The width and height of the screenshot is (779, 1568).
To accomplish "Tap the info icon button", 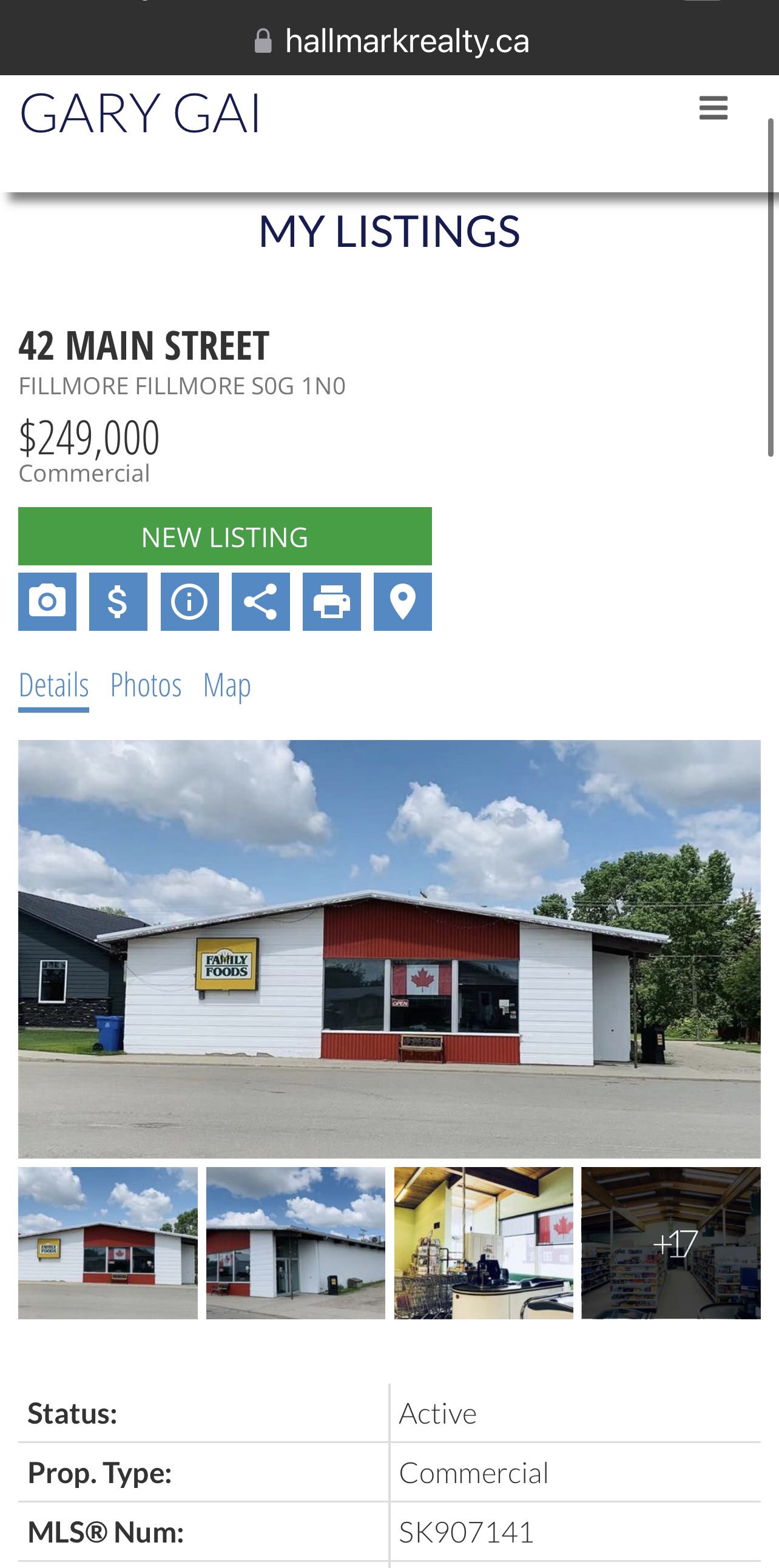I will point(189,601).
